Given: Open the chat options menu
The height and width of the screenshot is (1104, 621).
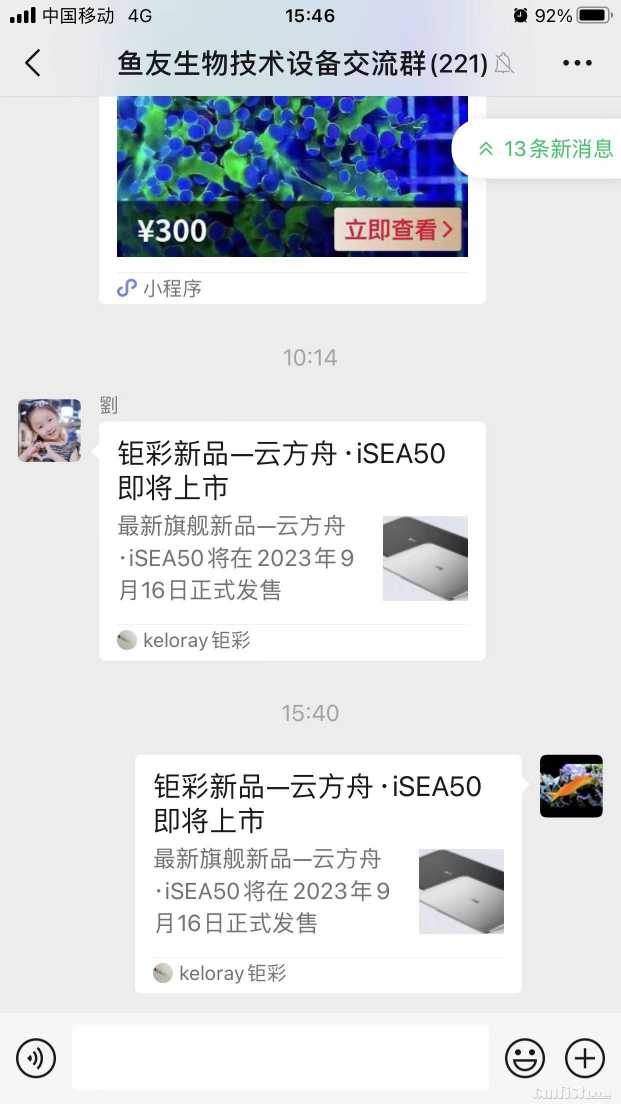Looking at the screenshot, I should click(x=577, y=63).
